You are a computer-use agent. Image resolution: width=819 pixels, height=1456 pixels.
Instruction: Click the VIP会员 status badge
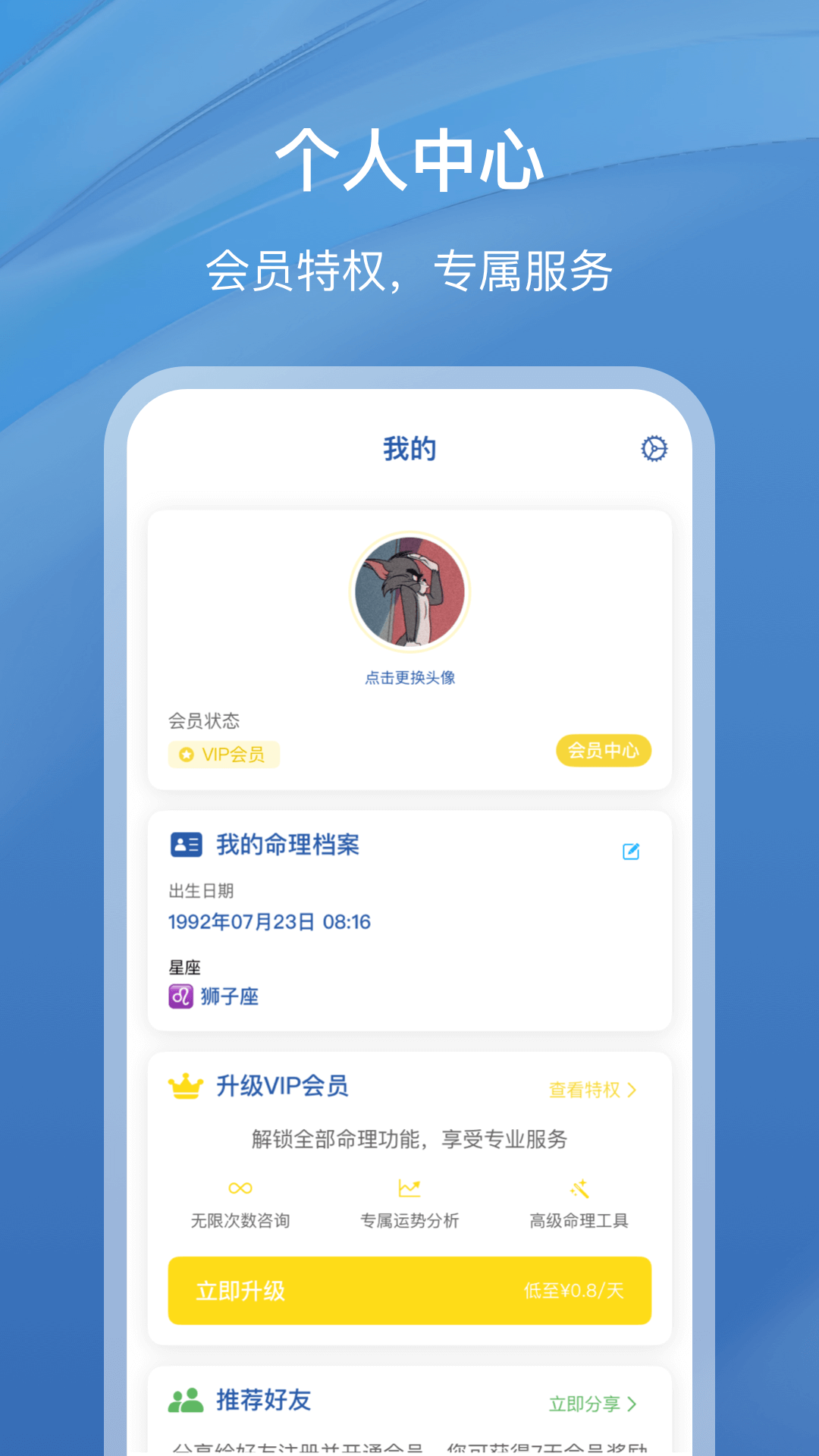223,755
